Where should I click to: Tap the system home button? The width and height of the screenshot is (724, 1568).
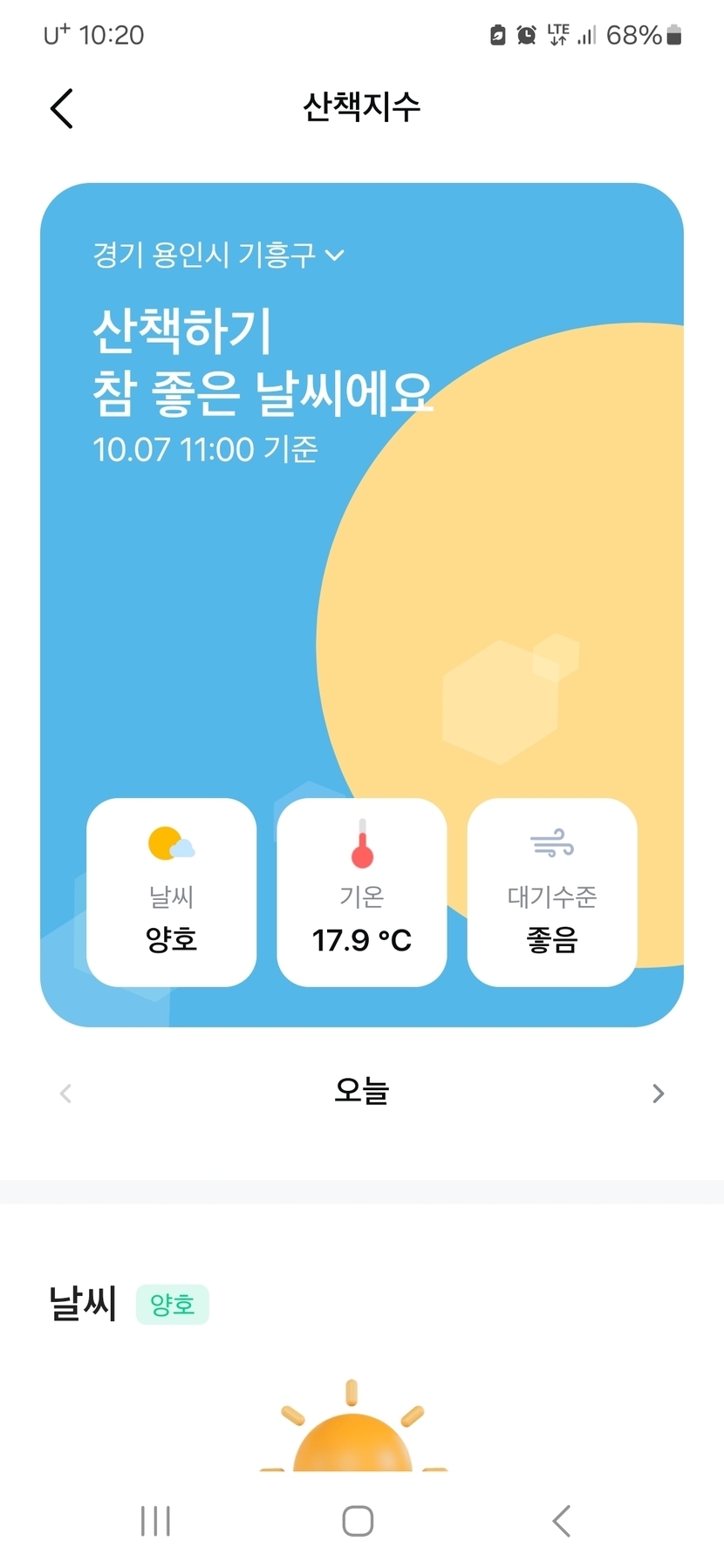coord(358,1521)
